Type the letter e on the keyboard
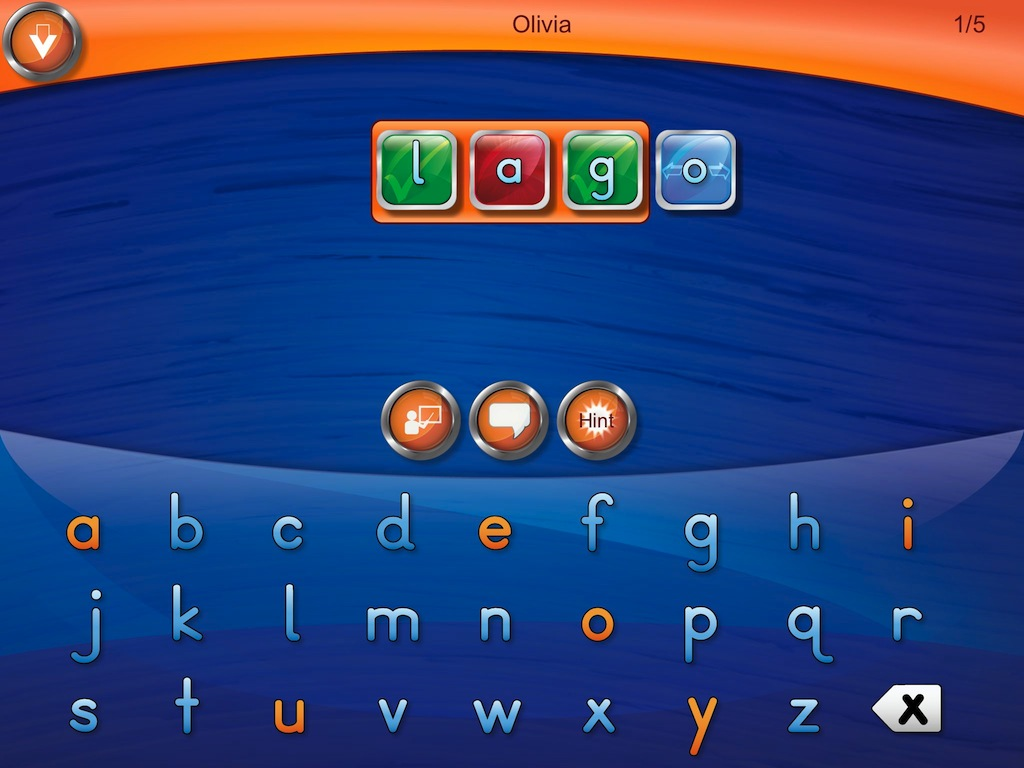Screen dimensions: 1024x768 coord(495,530)
